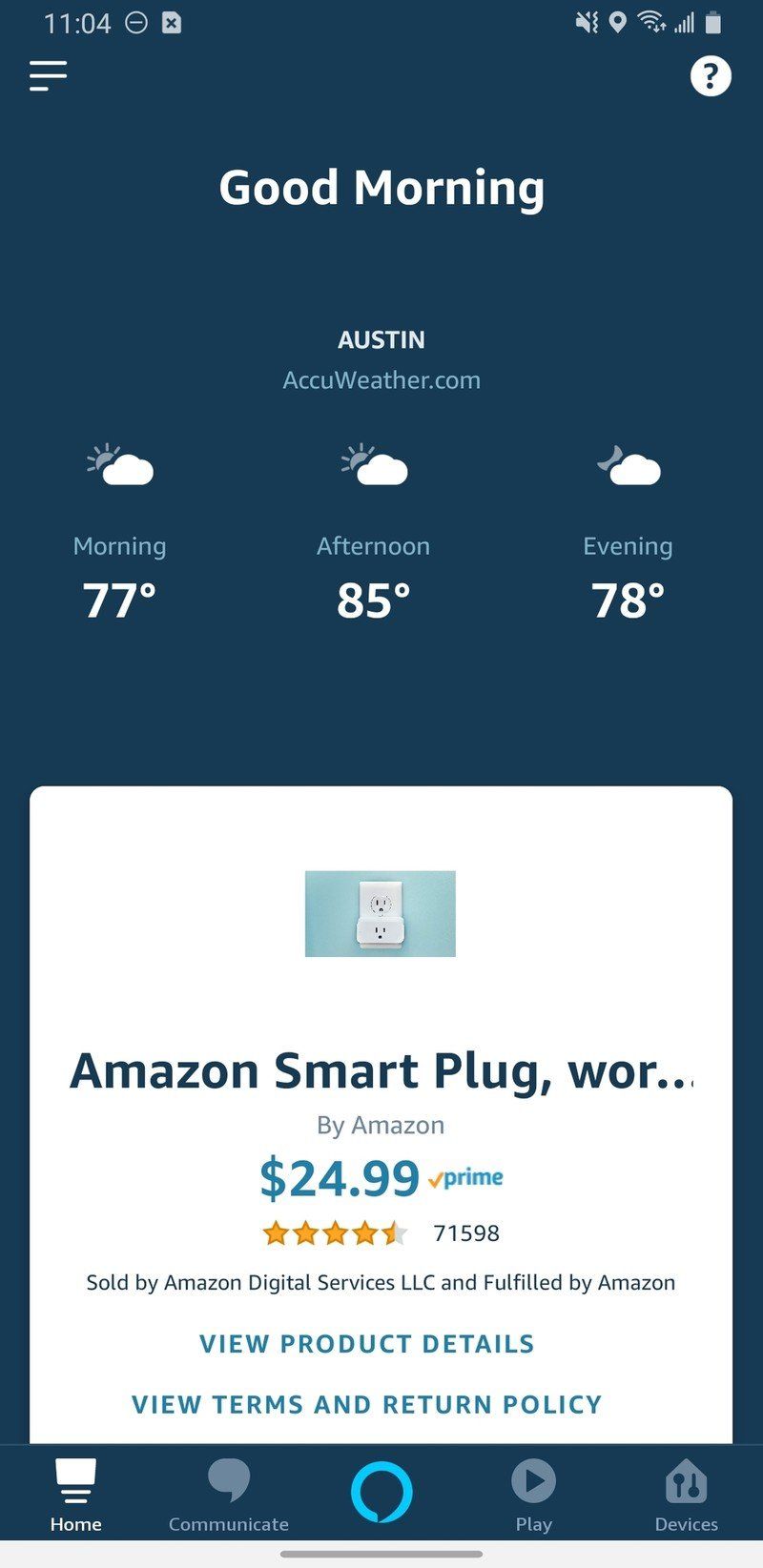Open the AccuWeather.com link

[381, 380]
